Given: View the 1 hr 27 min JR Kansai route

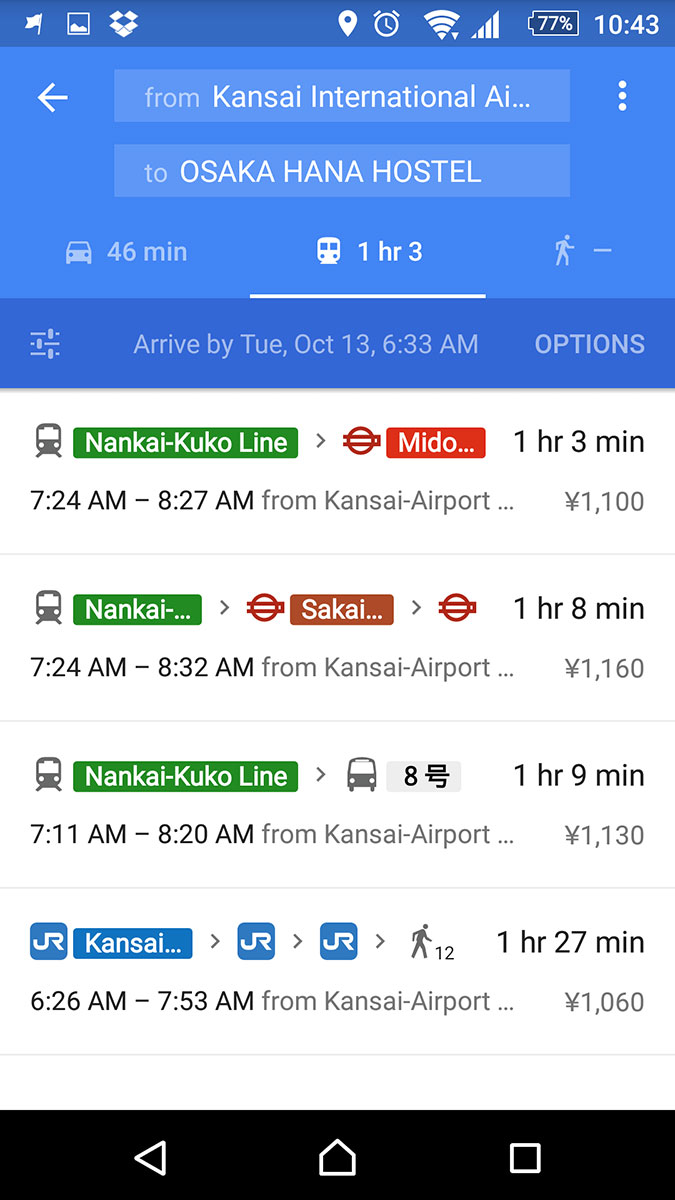Looking at the screenshot, I should click(x=337, y=972).
